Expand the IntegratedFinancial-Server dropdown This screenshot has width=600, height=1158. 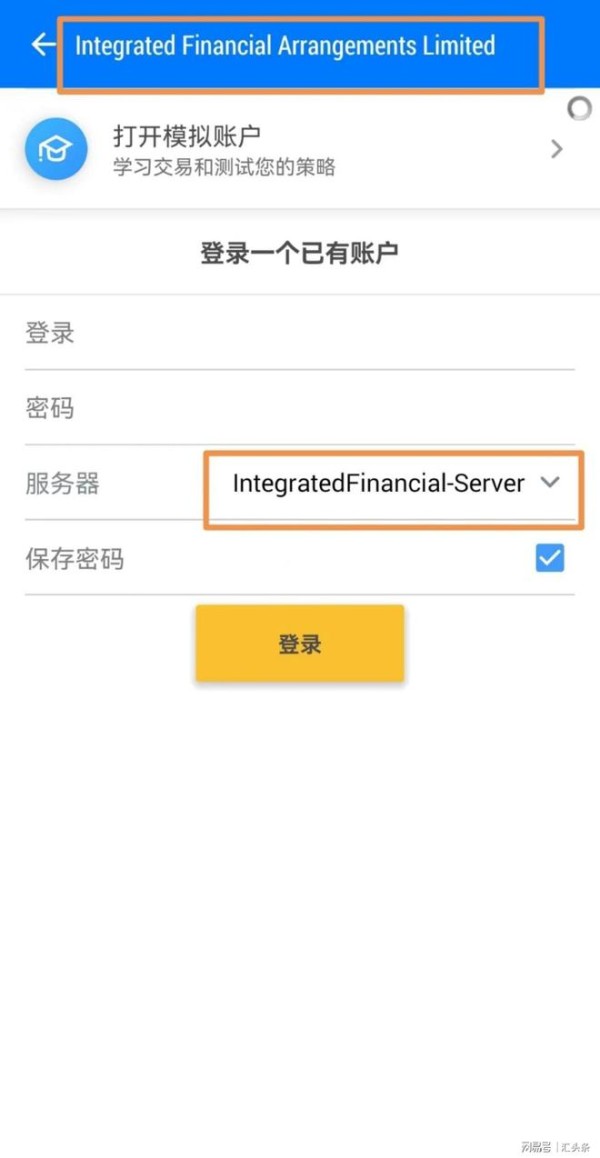point(395,484)
